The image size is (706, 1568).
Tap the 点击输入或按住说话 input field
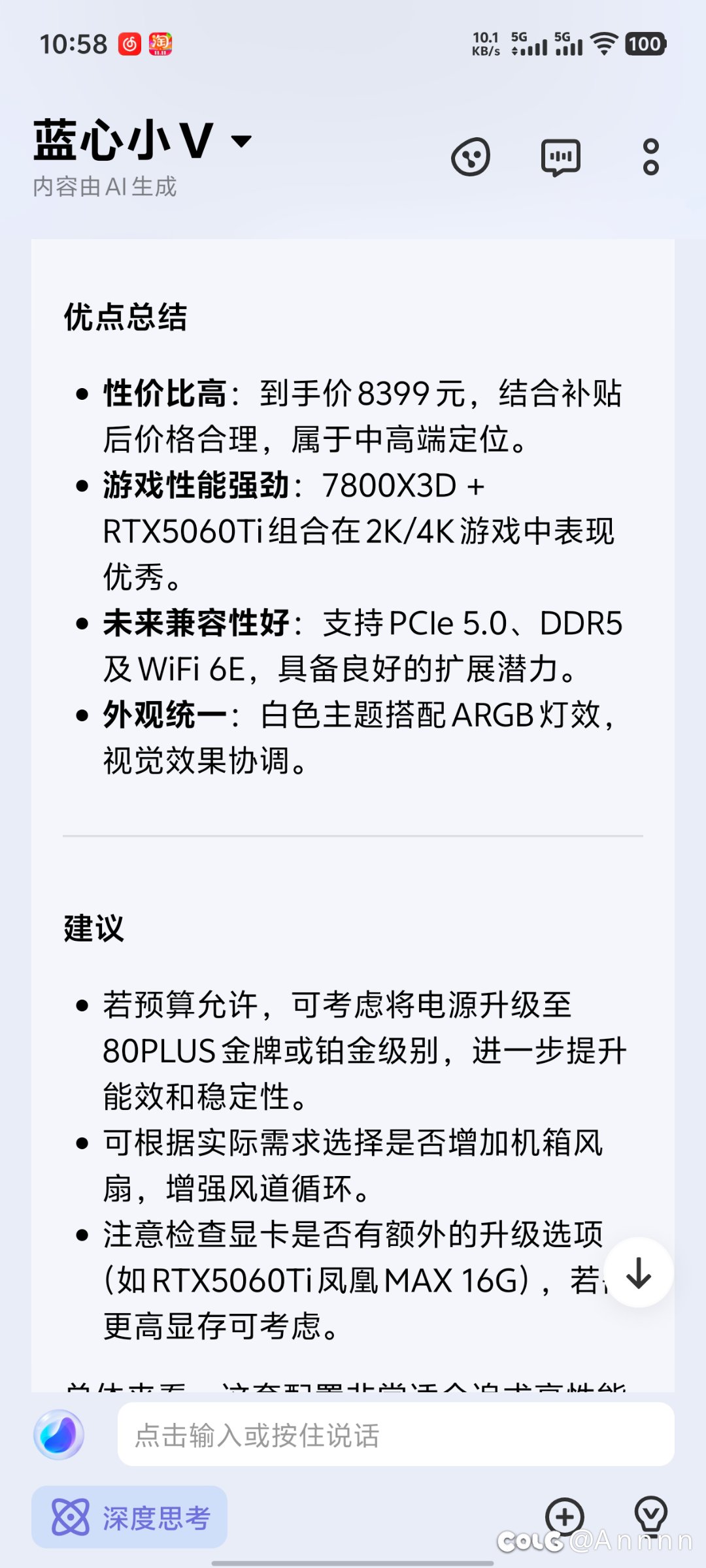(x=395, y=1435)
